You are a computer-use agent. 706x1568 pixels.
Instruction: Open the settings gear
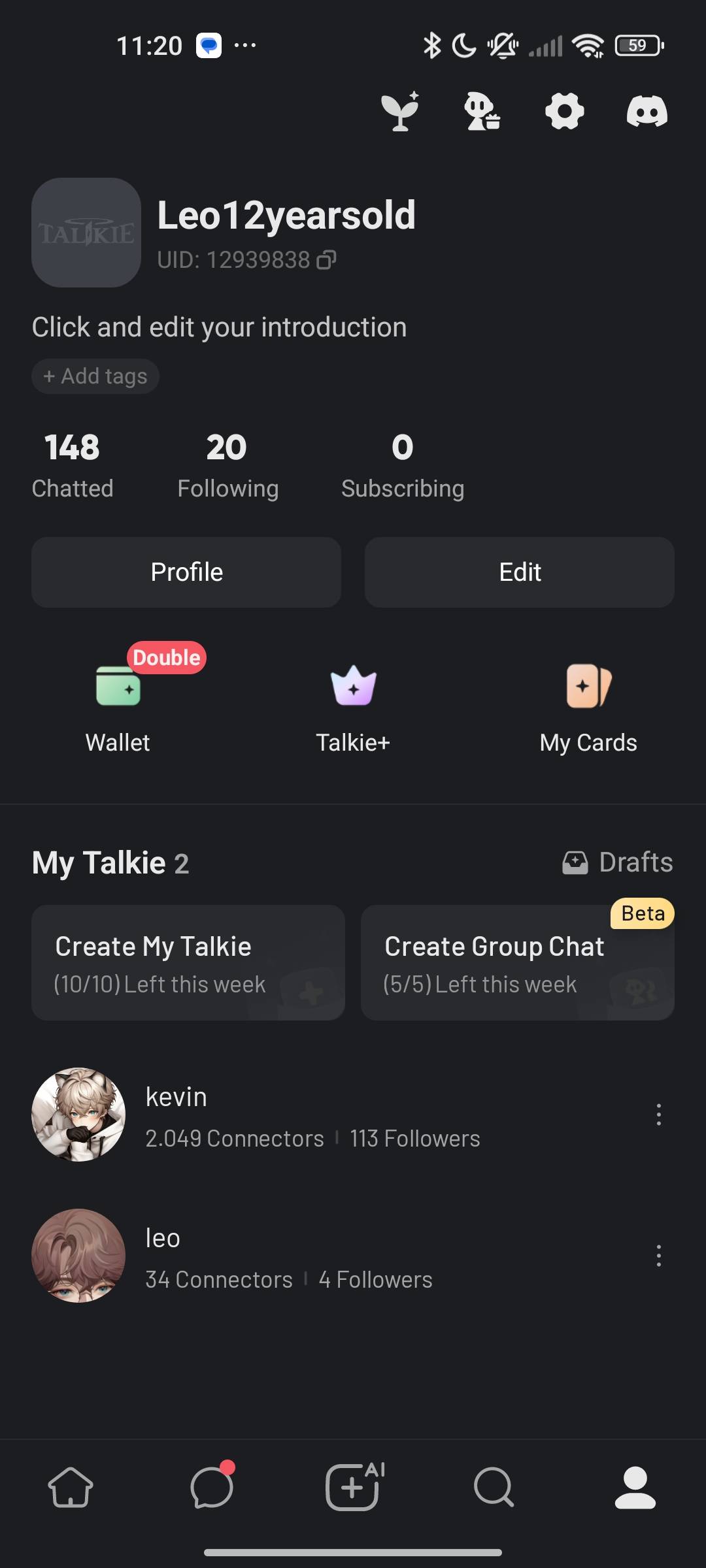[564, 111]
